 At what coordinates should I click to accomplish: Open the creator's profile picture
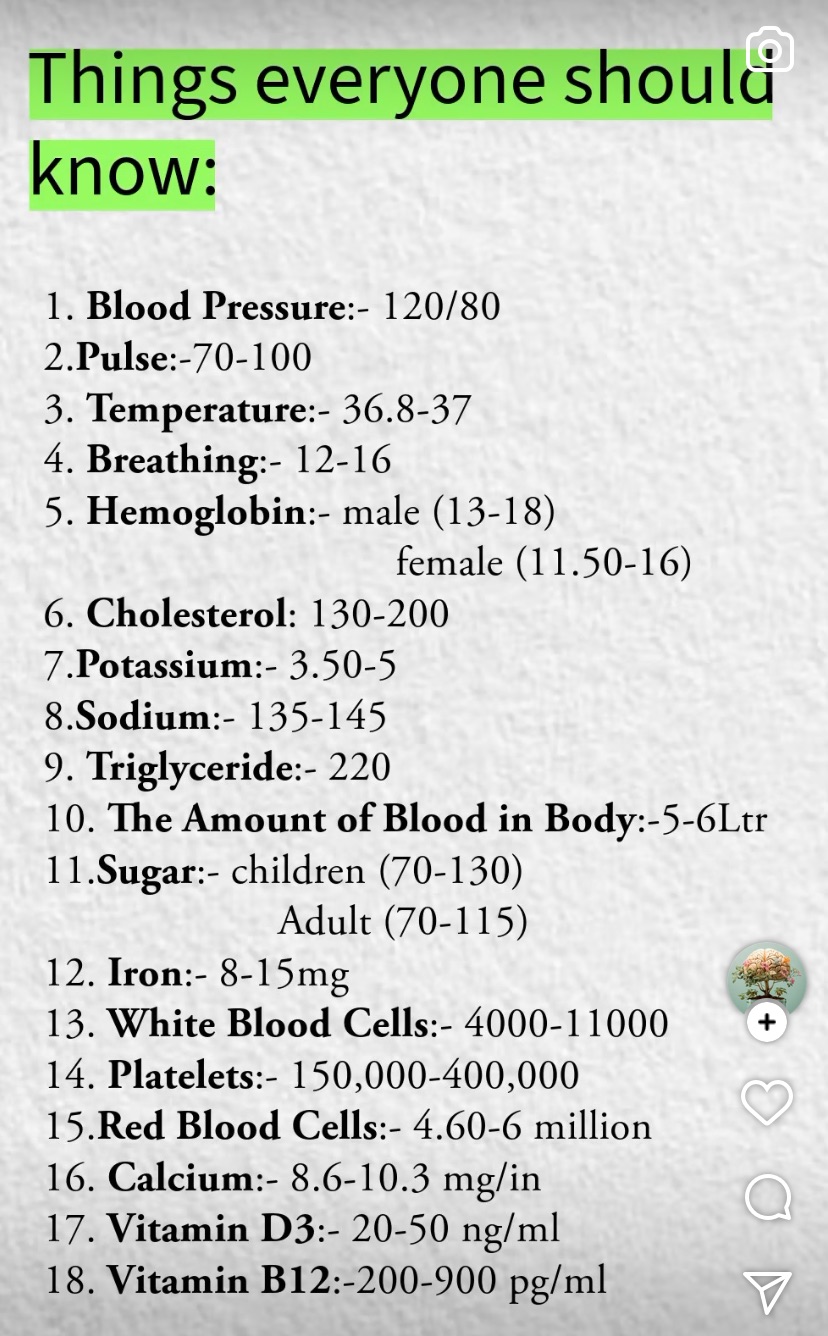tap(766, 977)
